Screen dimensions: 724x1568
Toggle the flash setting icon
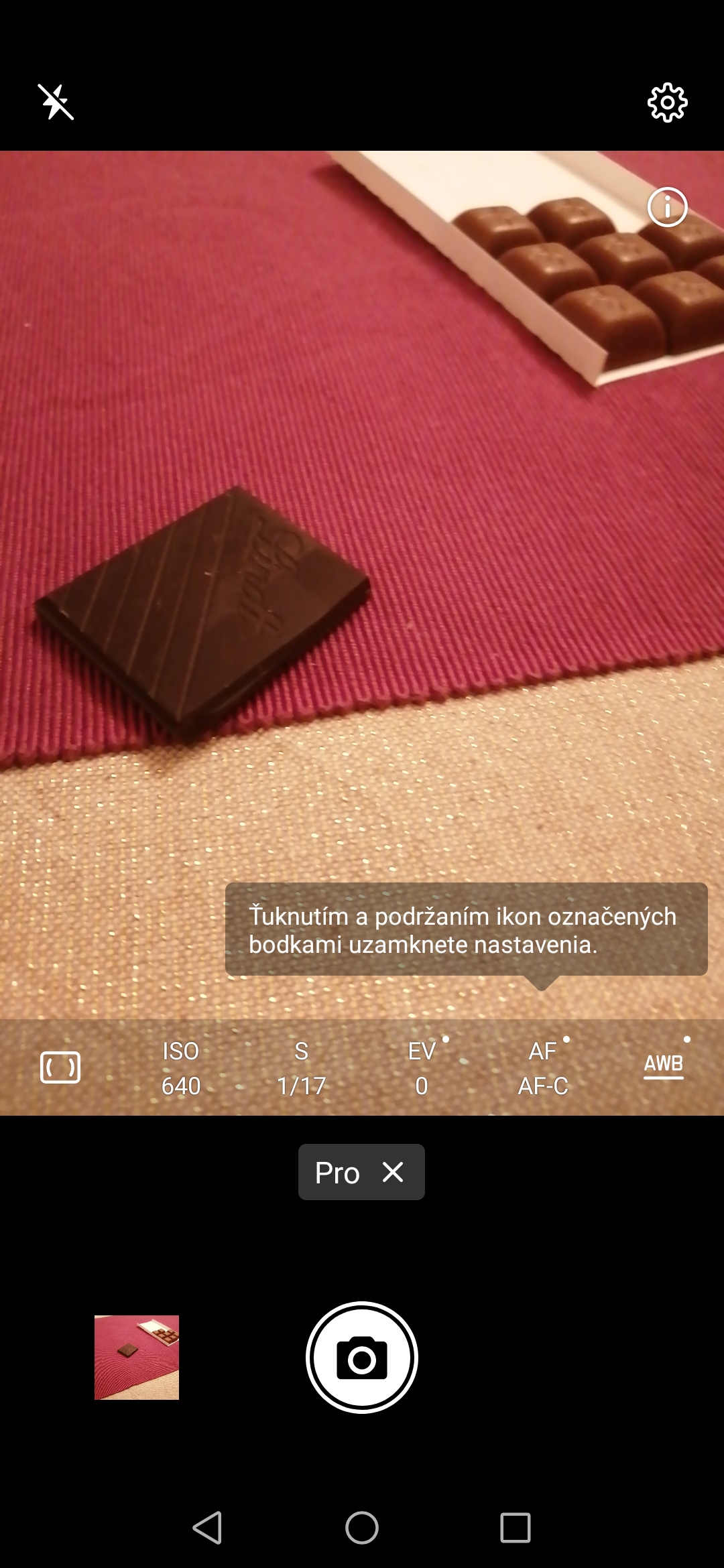tap(56, 102)
